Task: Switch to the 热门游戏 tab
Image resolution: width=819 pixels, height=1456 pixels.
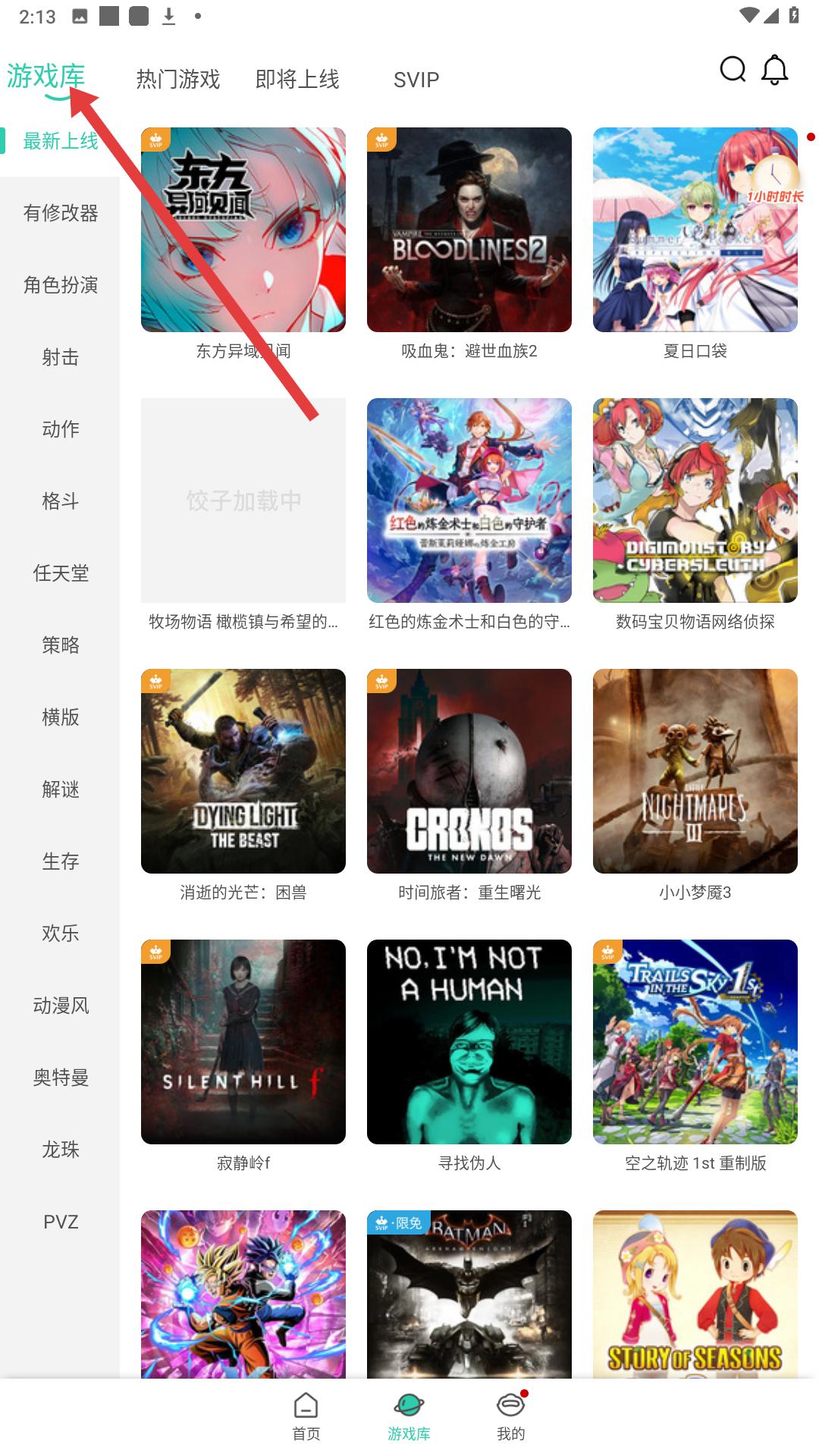Action: tap(178, 79)
